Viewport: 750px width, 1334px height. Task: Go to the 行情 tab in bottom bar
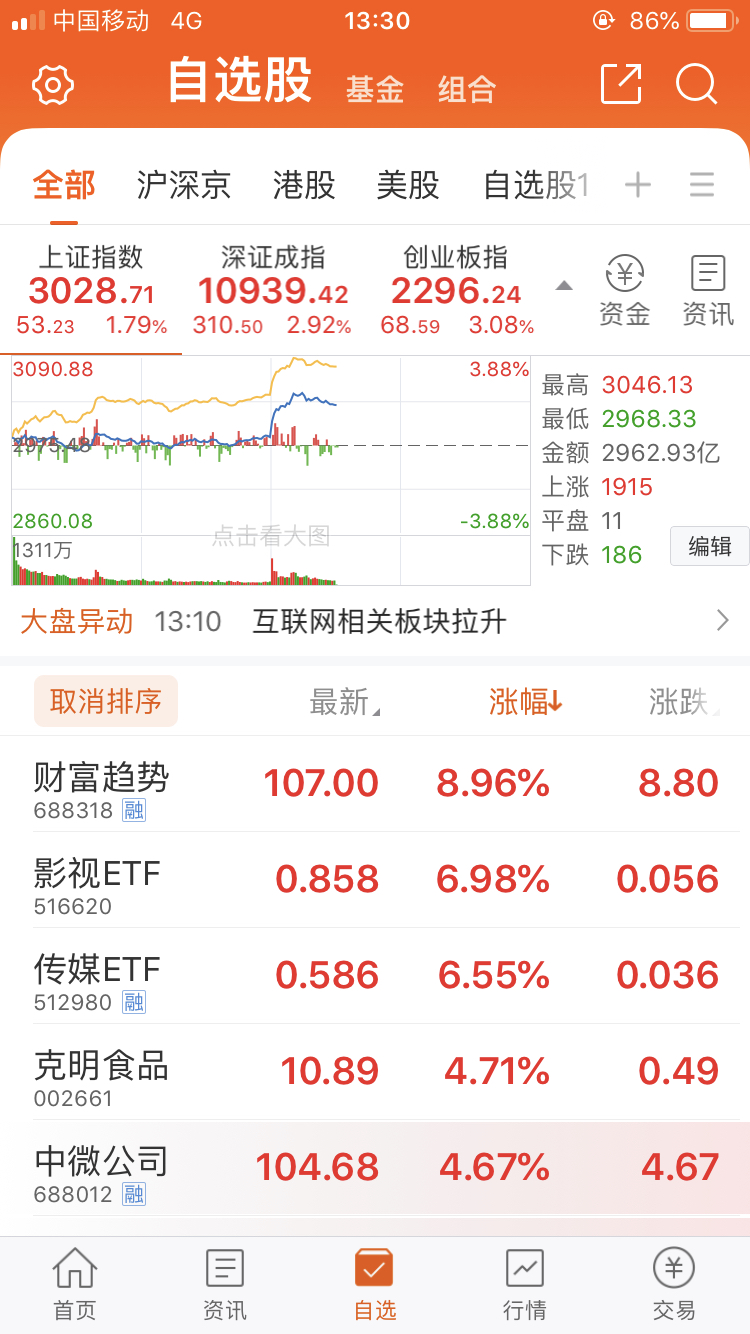(x=525, y=1284)
